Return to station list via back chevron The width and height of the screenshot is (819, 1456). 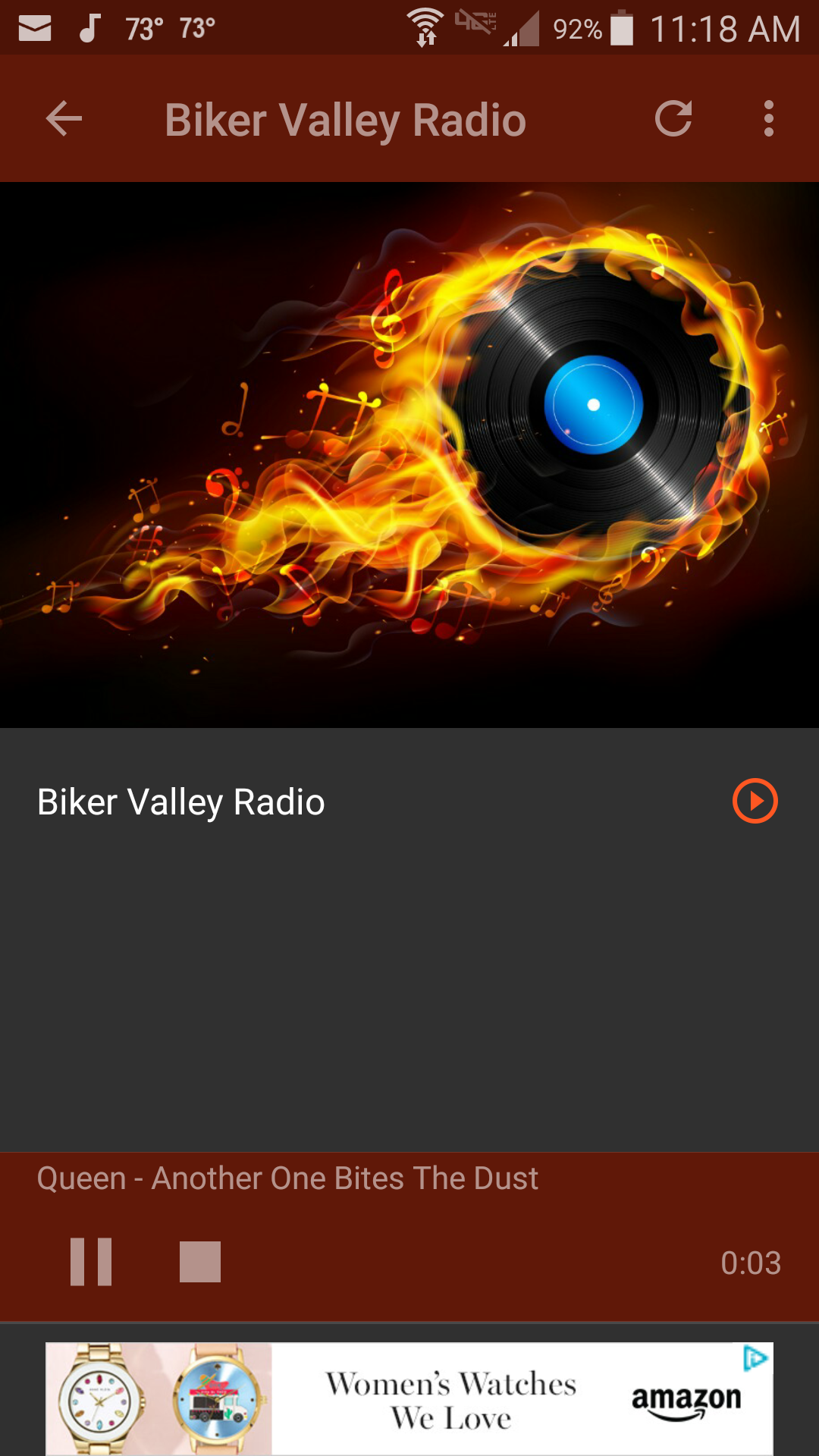coord(64,118)
